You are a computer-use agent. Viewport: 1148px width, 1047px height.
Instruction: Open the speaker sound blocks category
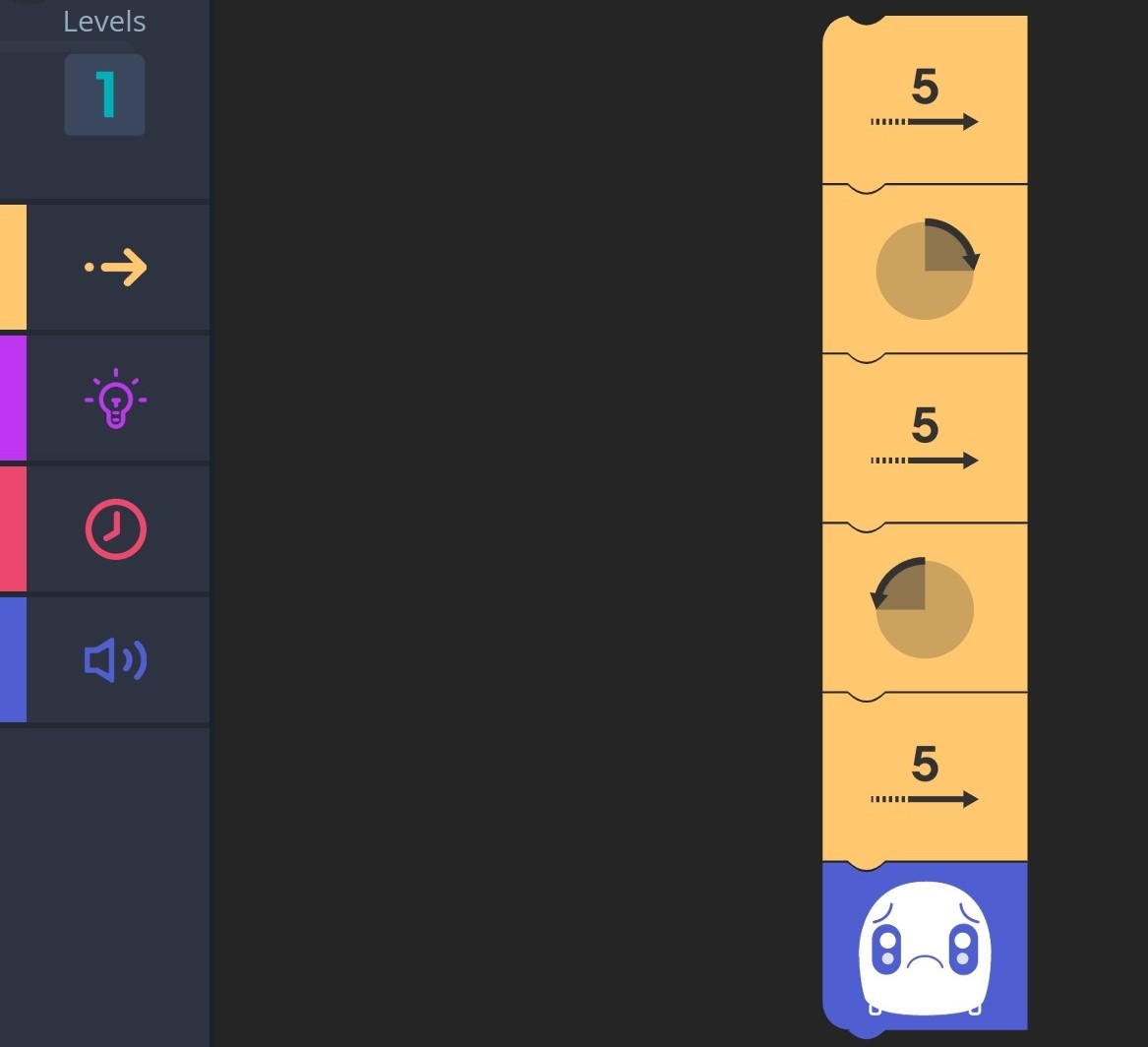115,659
